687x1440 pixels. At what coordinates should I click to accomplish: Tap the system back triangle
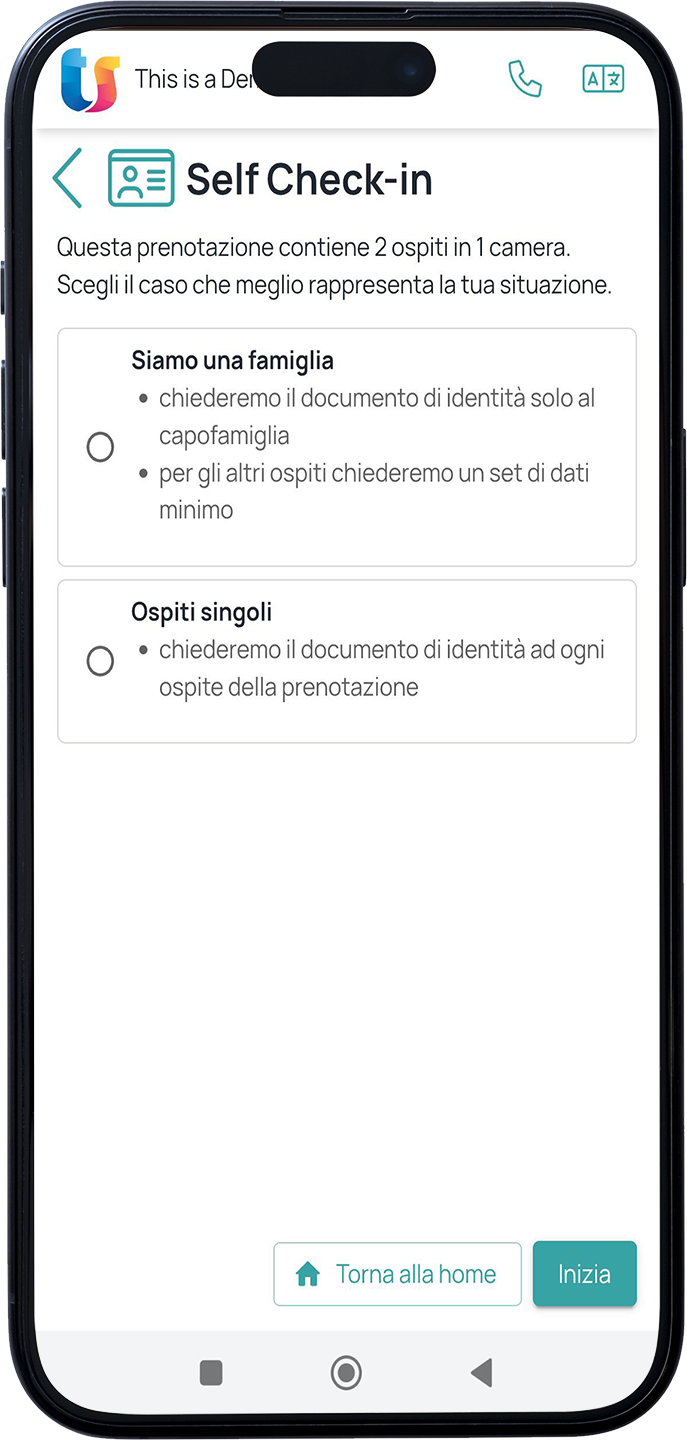[481, 1373]
